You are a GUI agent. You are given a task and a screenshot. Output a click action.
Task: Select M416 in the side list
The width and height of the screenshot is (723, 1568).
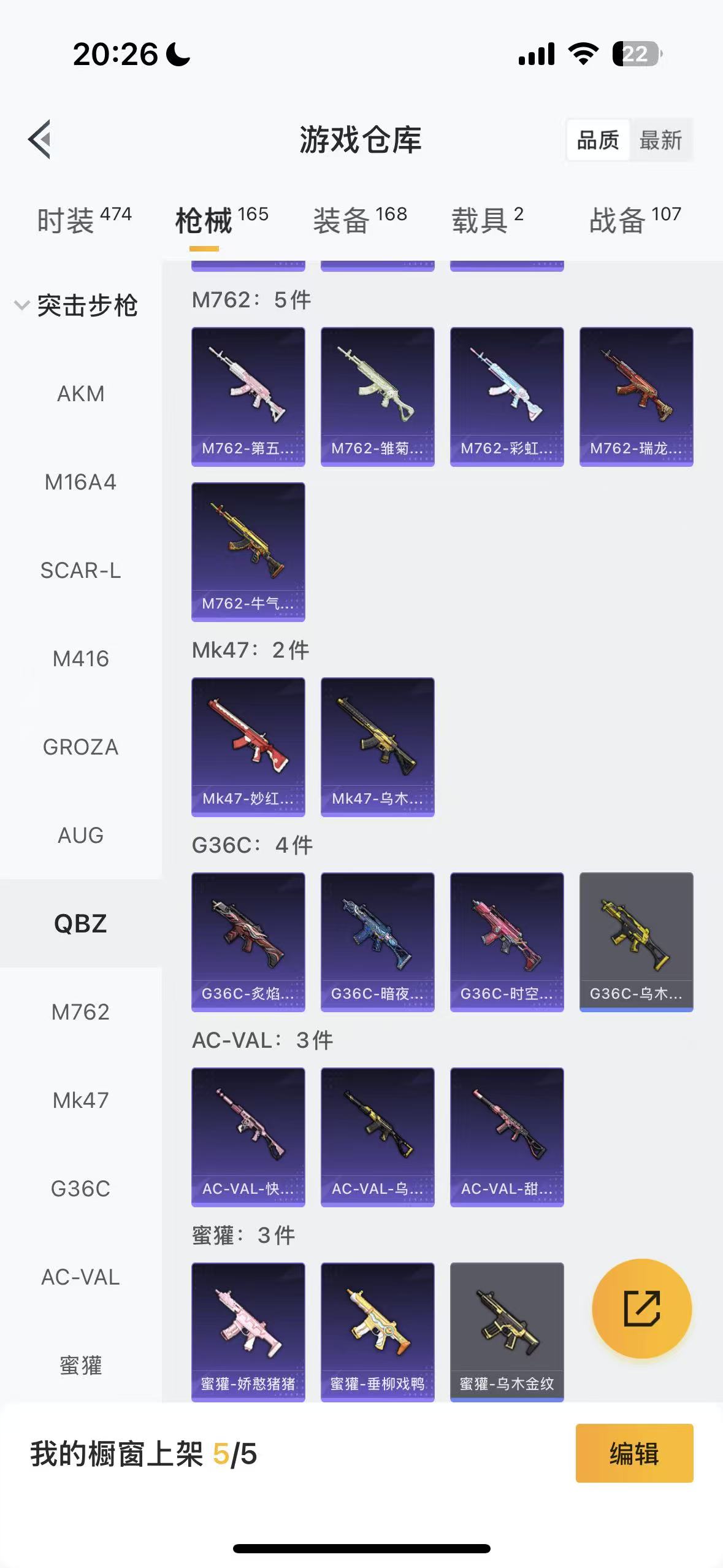pyautogui.click(x=80, y=659)
